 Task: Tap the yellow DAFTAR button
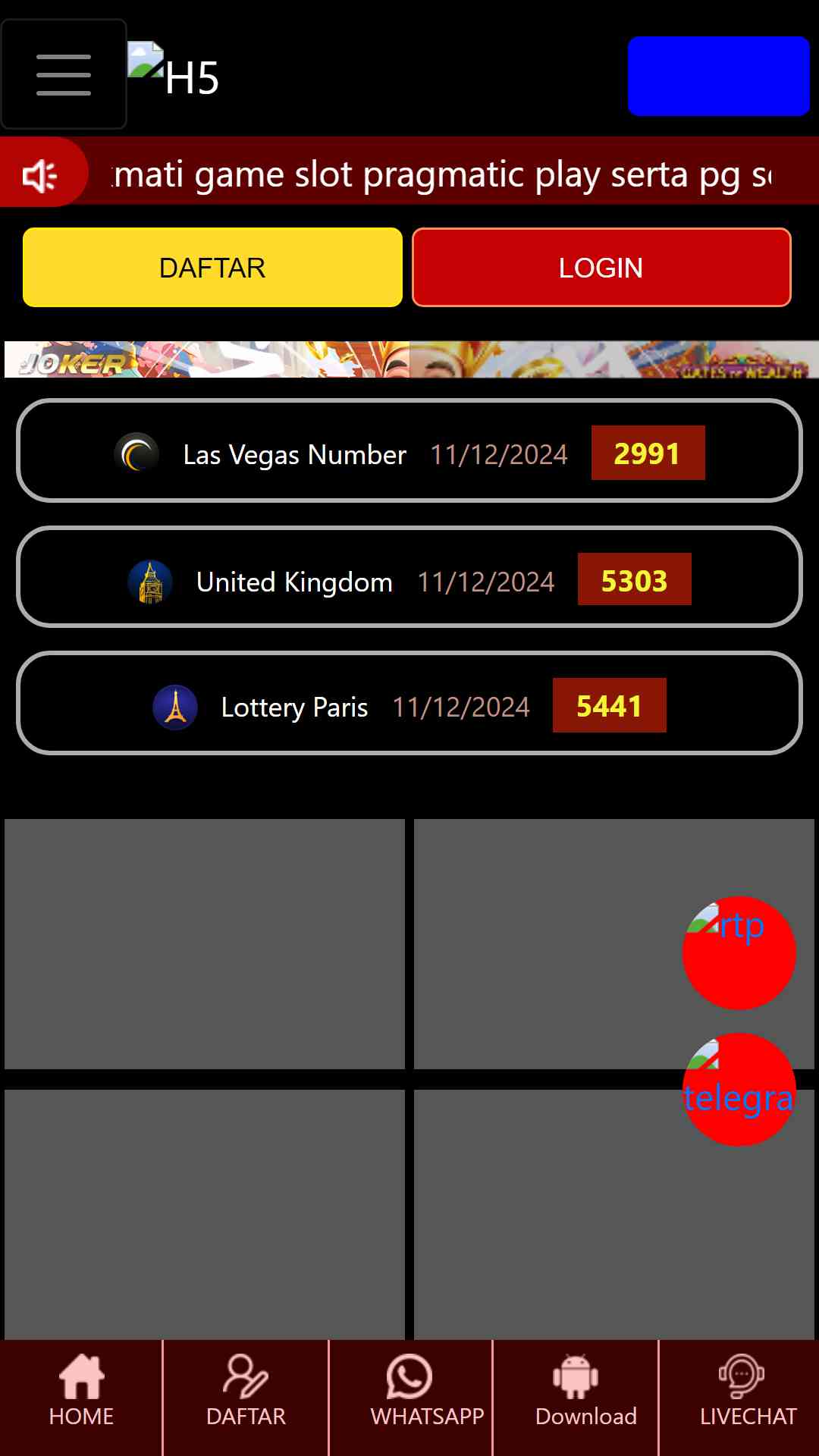(212, 267)
